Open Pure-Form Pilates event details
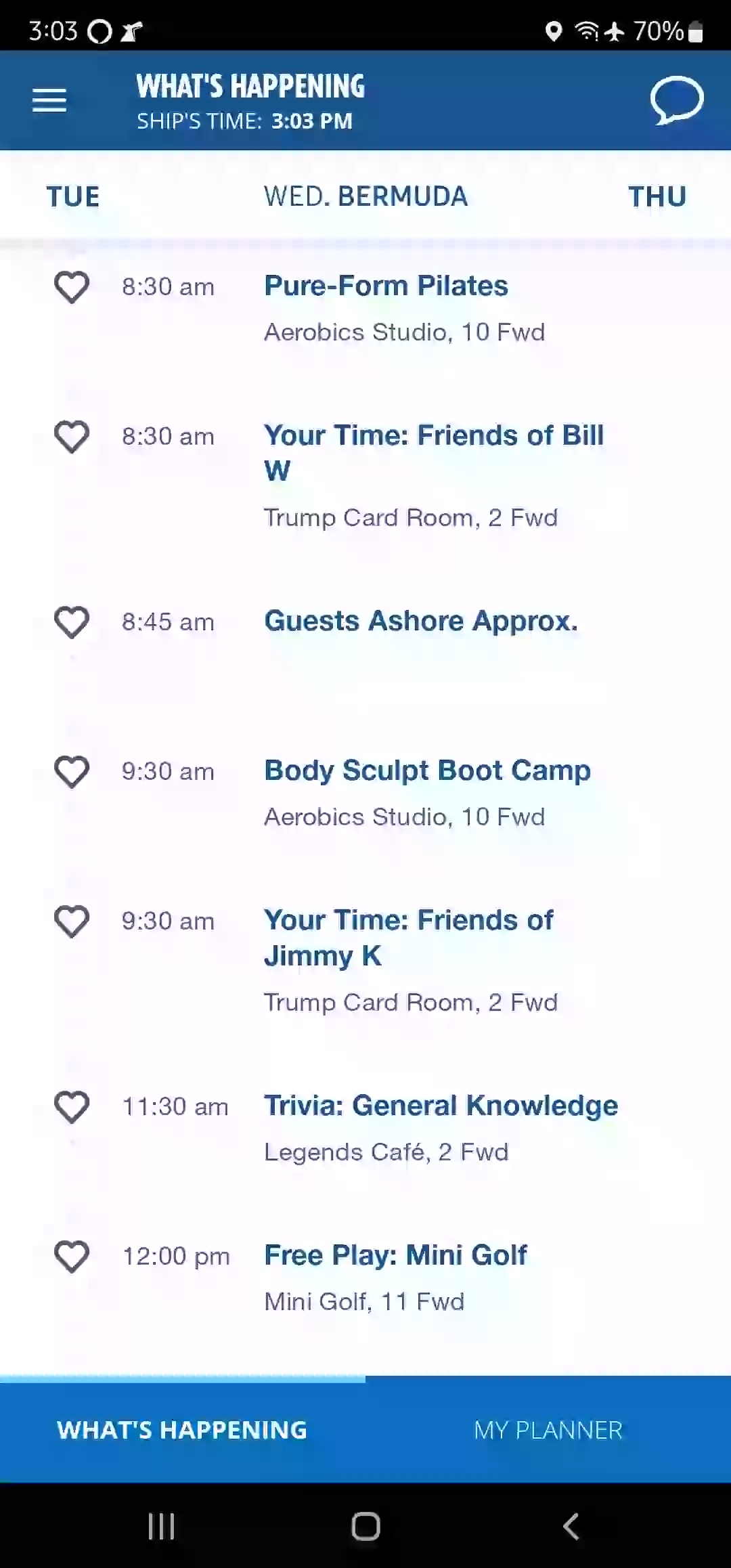Image resolution: width=731 pixels, height=1568 pixels. (x=386, y=286)
